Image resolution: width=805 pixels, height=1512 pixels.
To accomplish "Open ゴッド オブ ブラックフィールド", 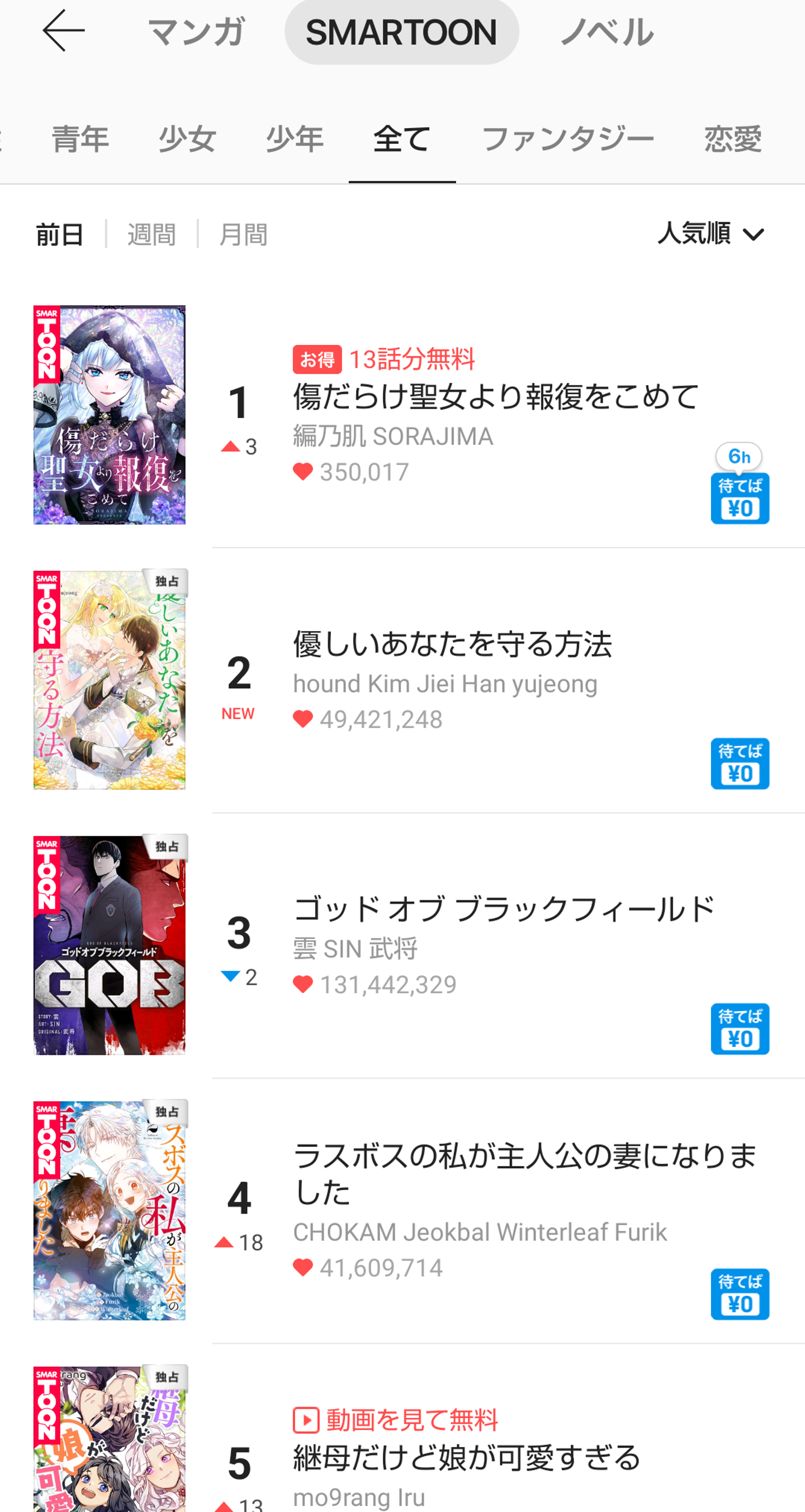I will click(504, 910).
